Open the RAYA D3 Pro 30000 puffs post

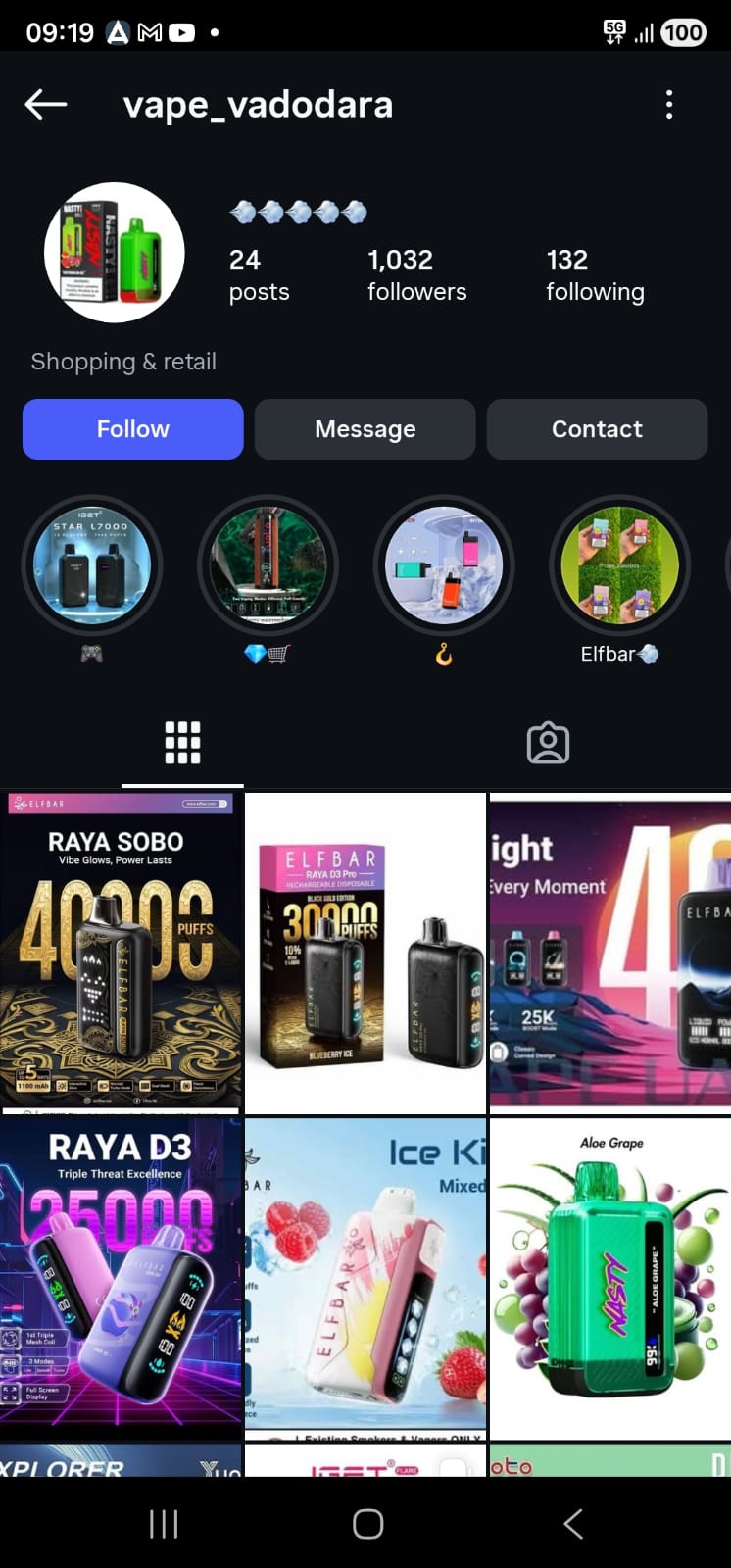click(365, 951)
